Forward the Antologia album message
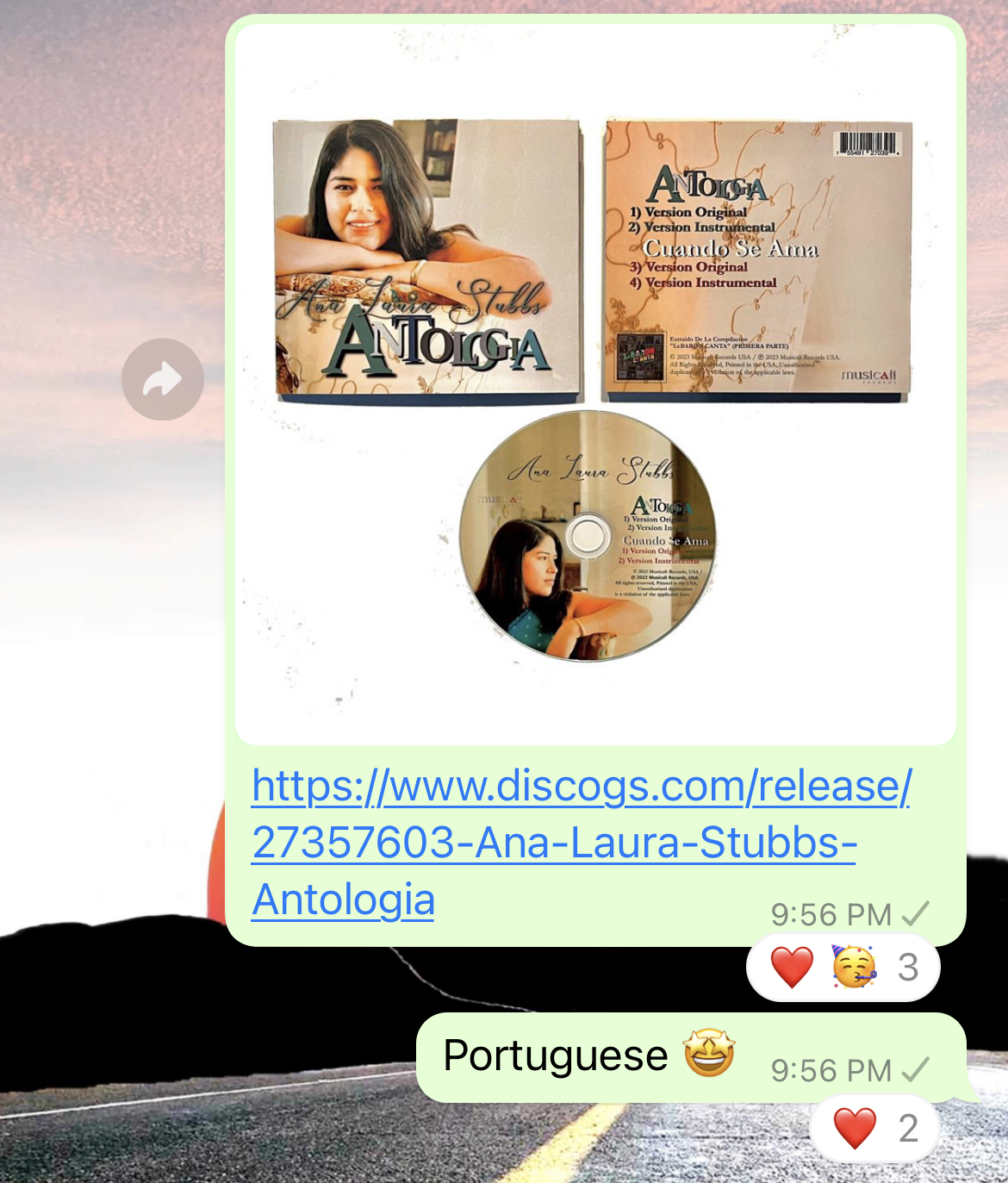 pyautogui.click(x=163, y=379)
